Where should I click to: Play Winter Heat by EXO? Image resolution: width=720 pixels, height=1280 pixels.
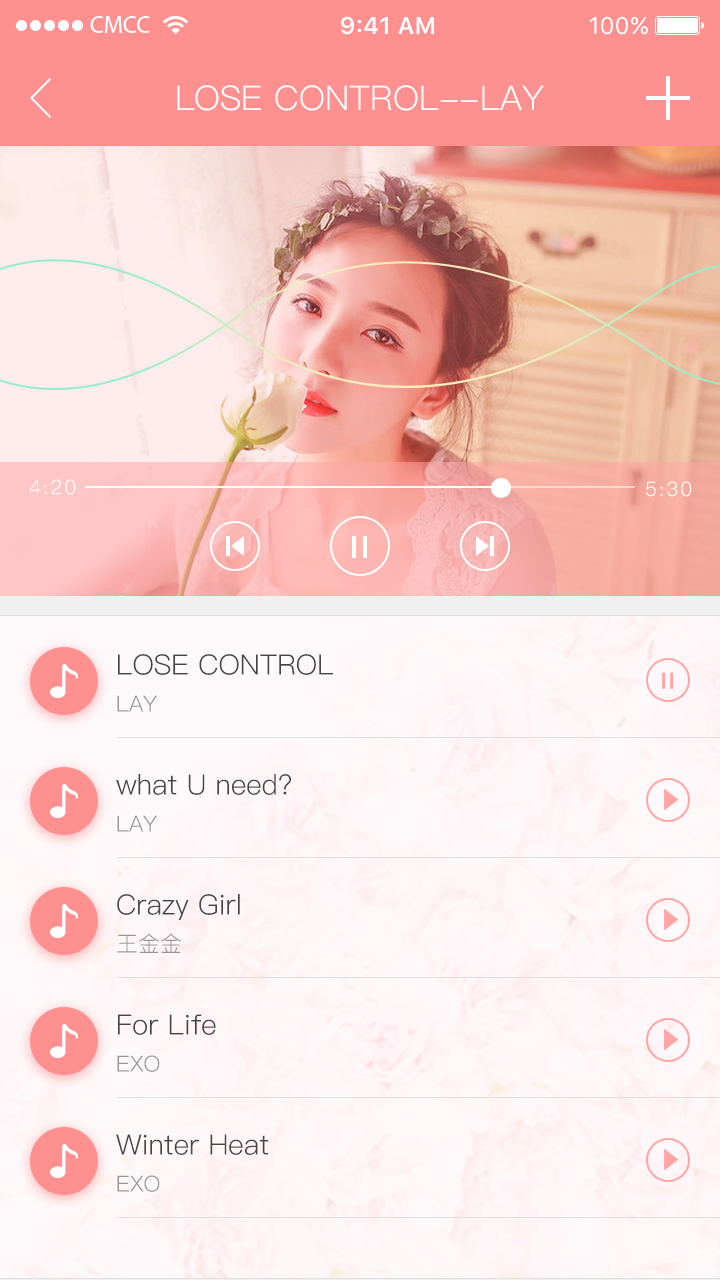tap(667, 1161)
